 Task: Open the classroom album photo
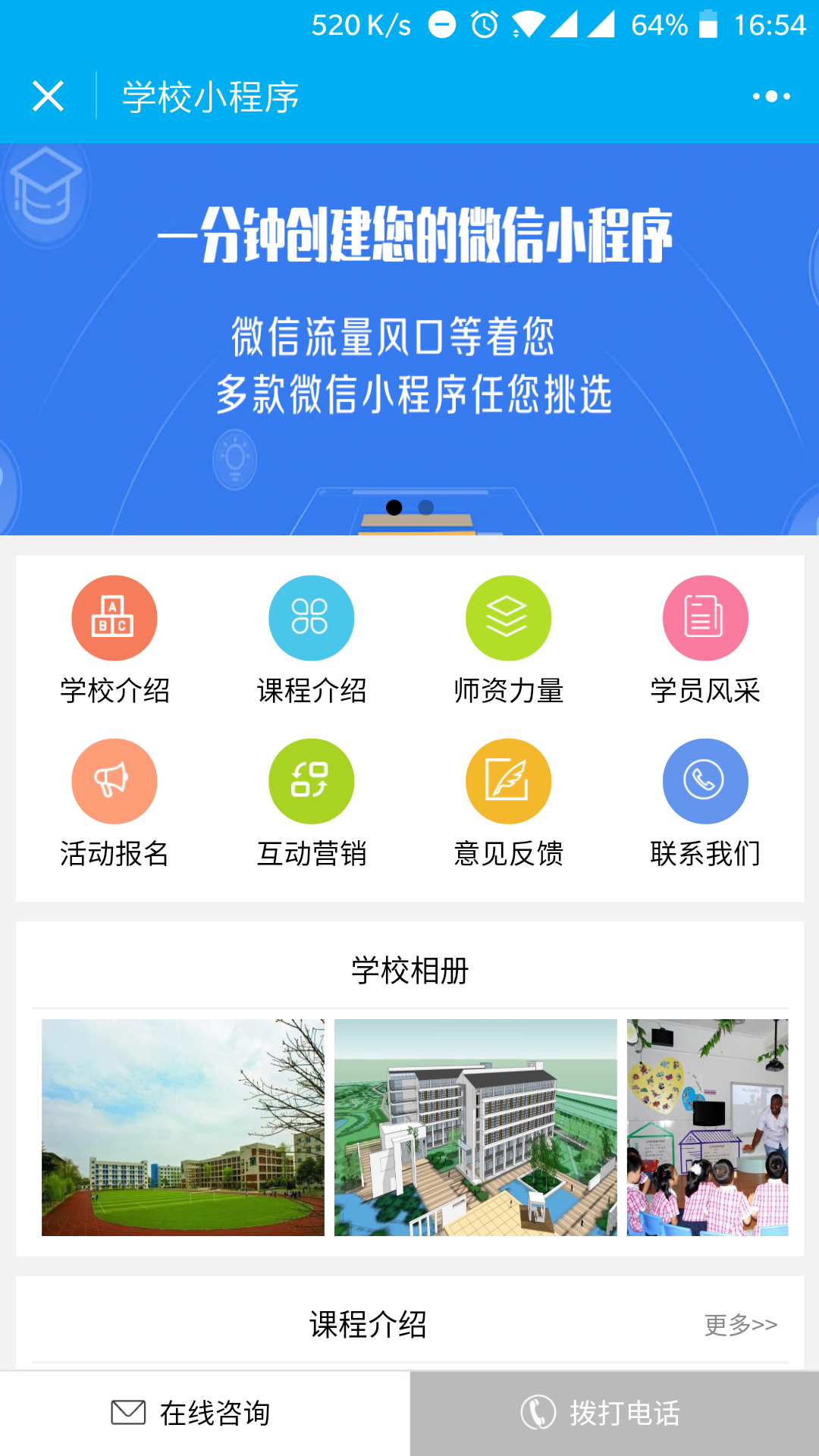(x=707, y=1127)
